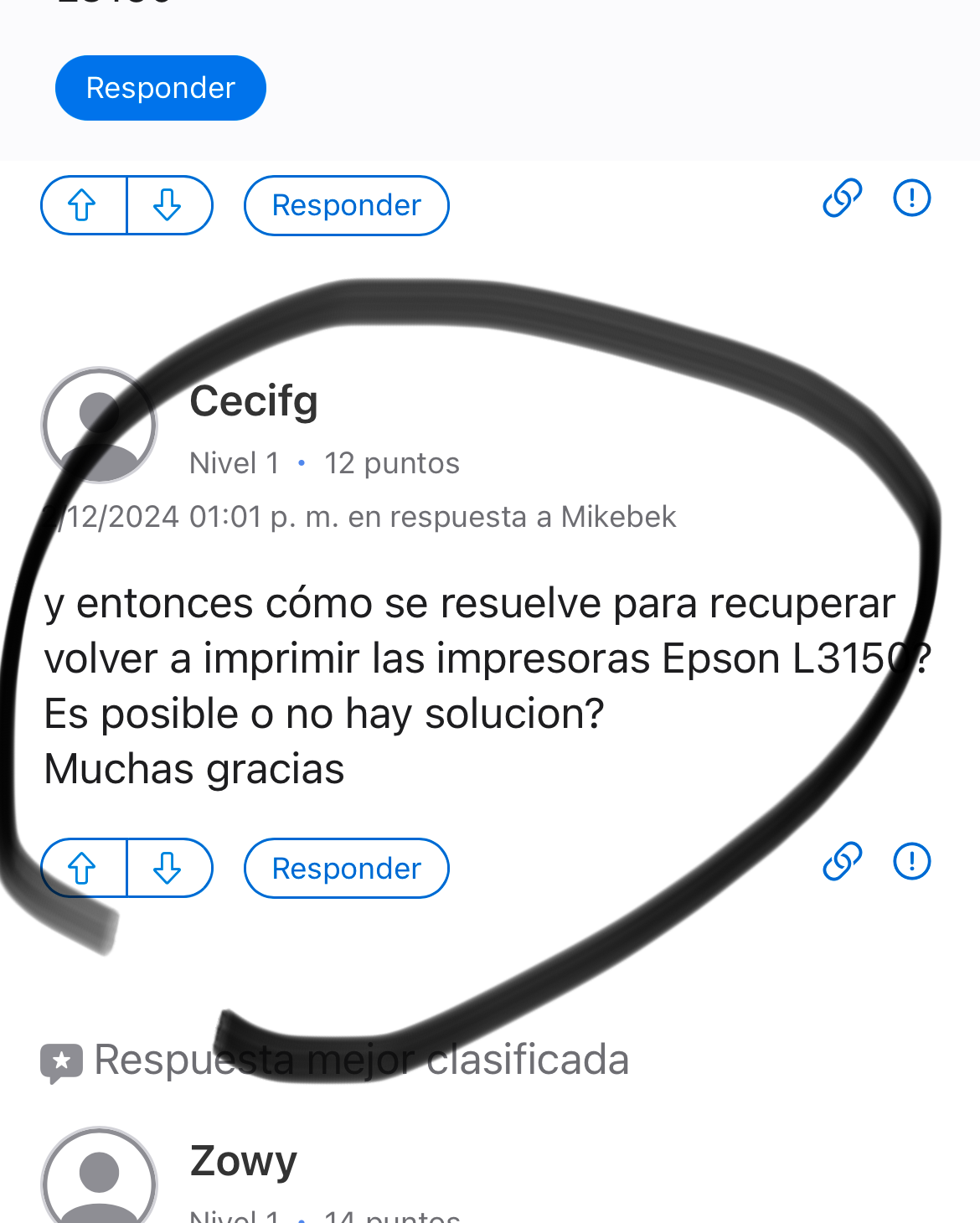This screenshot has width=980, height=1223.
Task: Open Cecifg's profile name
Action: [x=254, y=401]
